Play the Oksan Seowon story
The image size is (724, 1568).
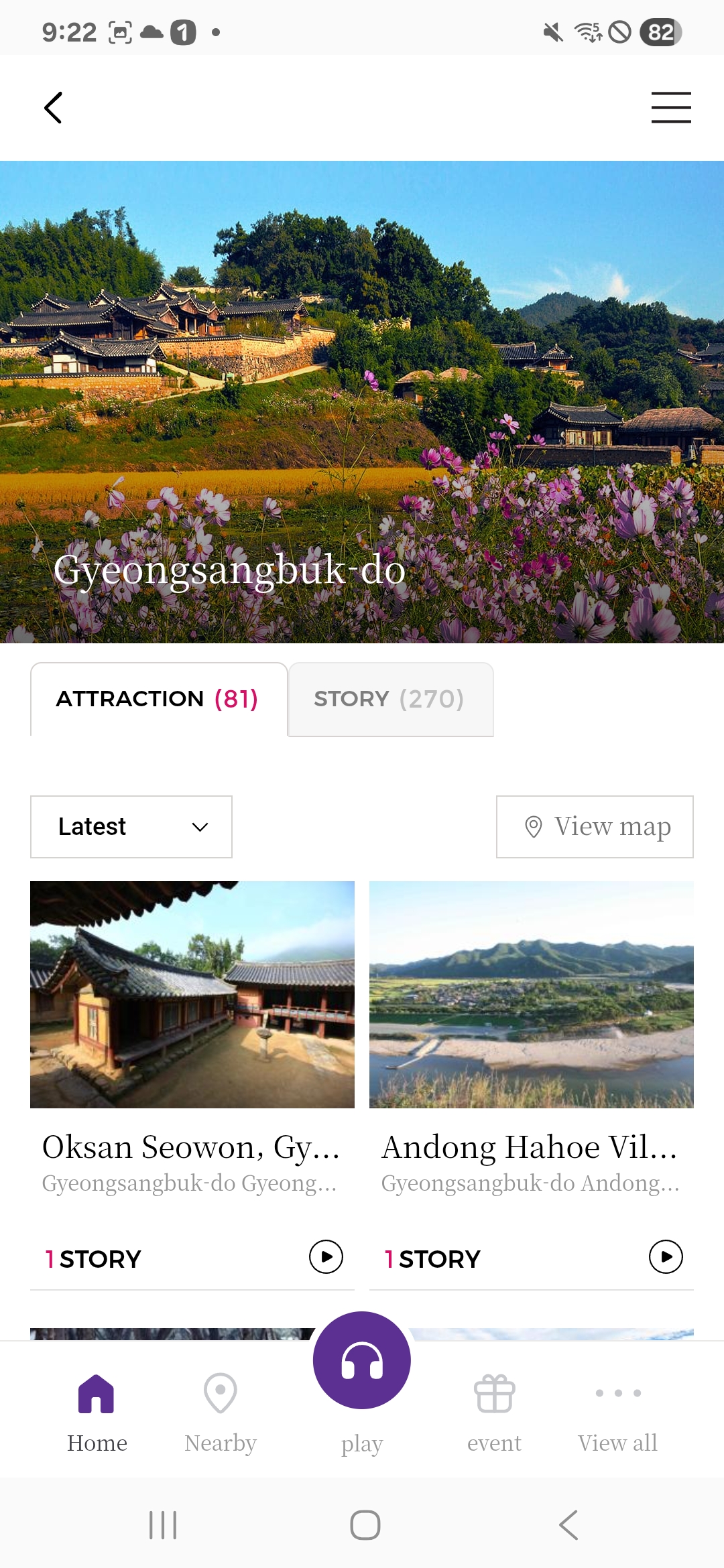tap(326, 1256)
